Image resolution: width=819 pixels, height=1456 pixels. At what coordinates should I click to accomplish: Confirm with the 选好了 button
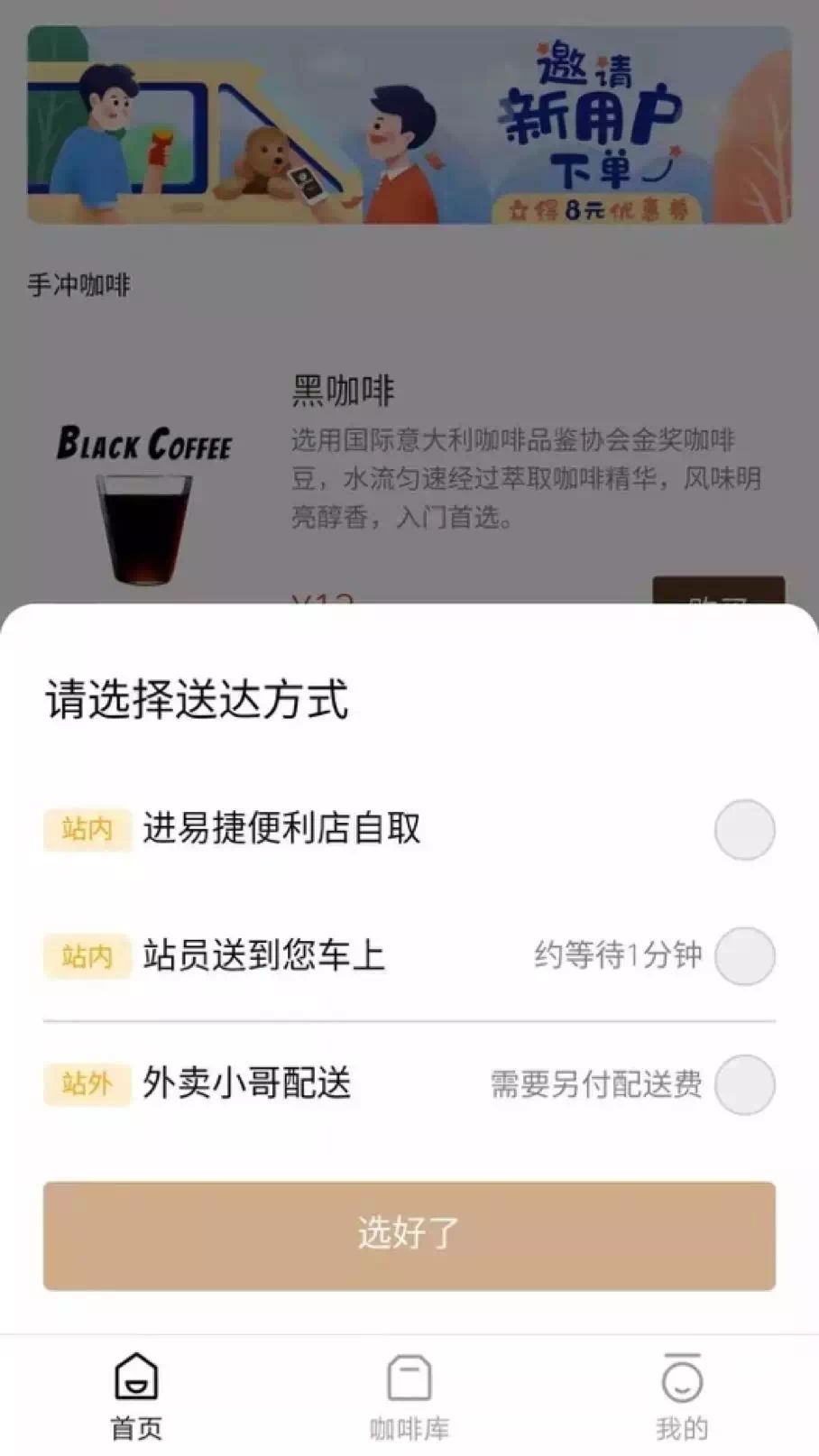click(x=409, y=1234)
